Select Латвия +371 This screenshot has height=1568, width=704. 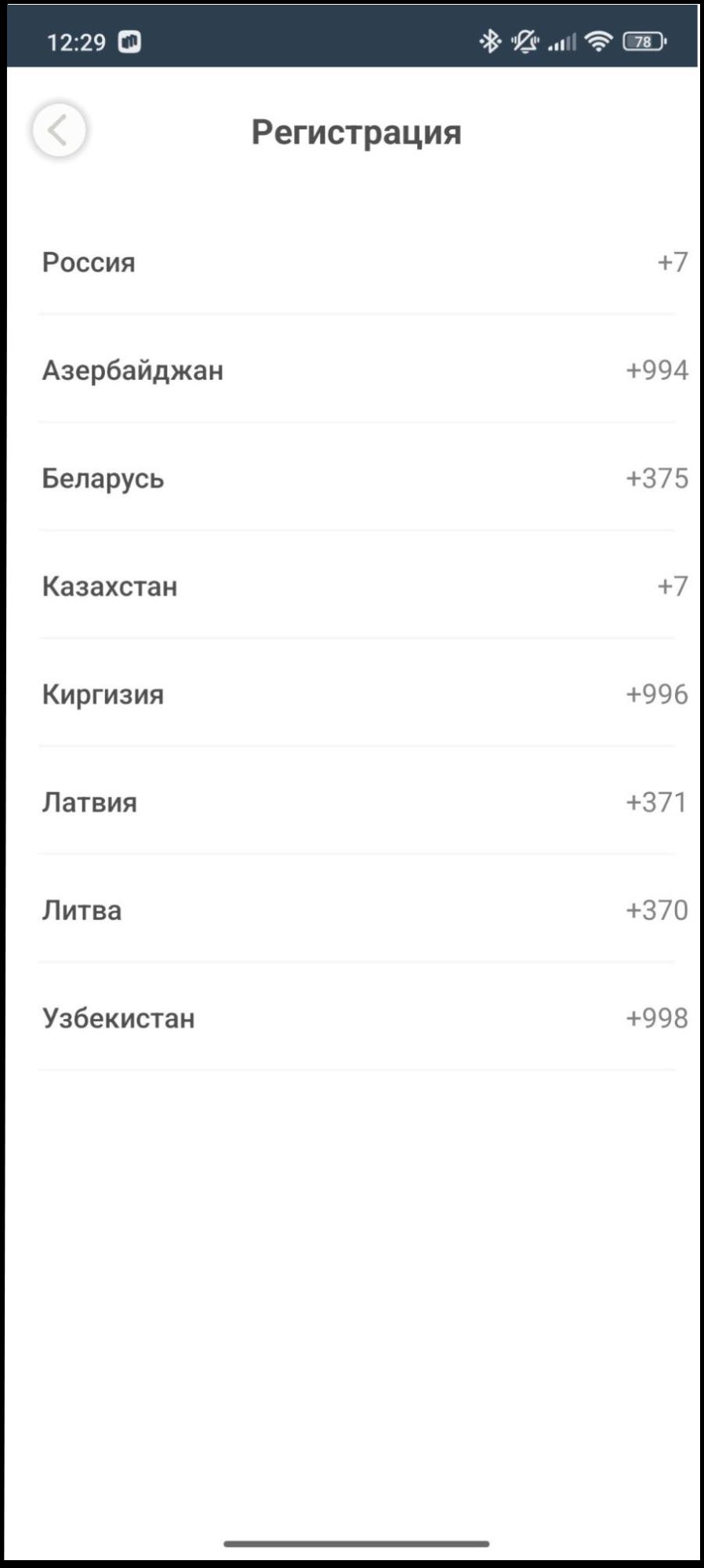[x=357, y=802]
